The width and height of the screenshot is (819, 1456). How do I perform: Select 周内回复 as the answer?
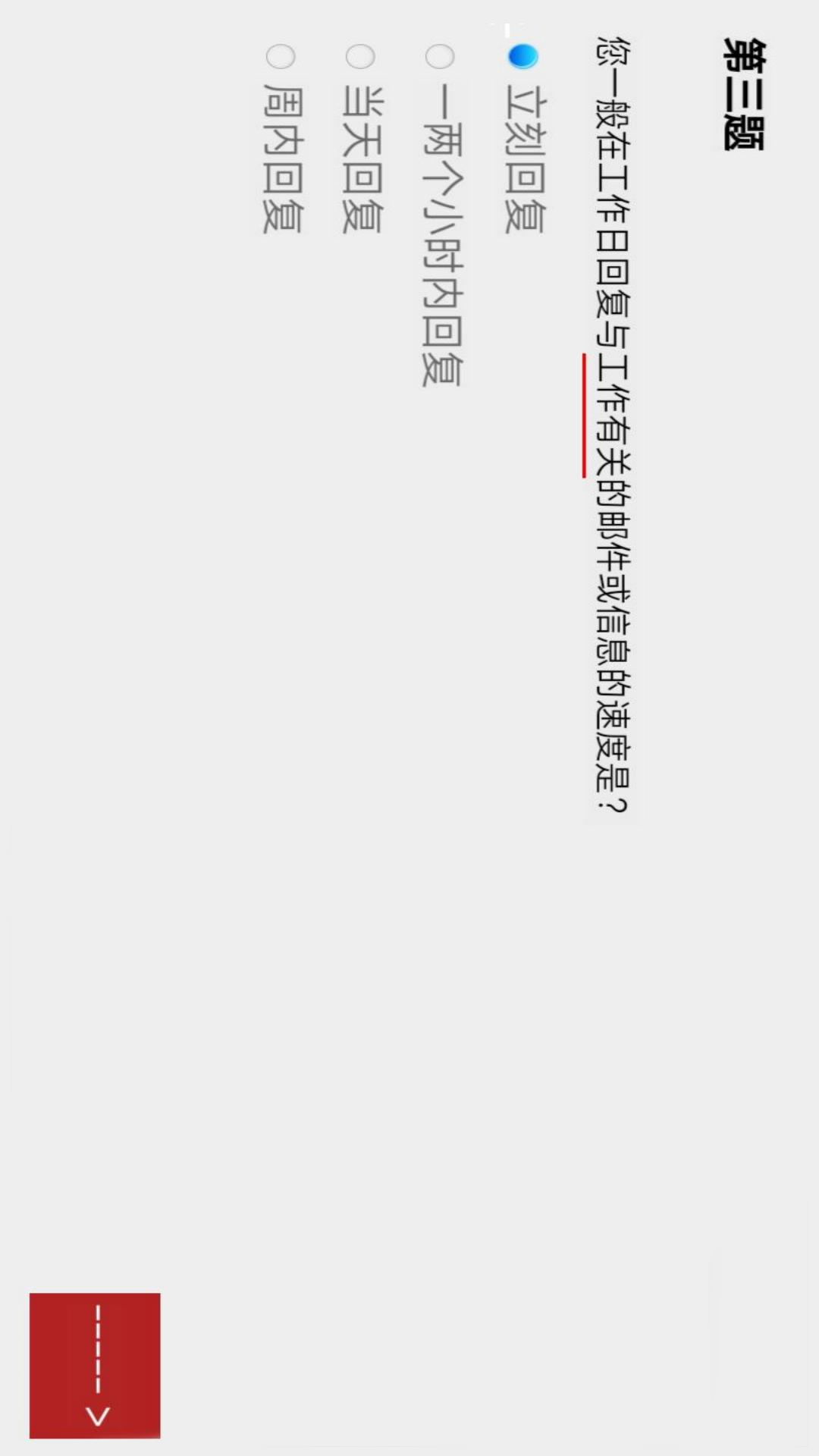tap(281, 56)
